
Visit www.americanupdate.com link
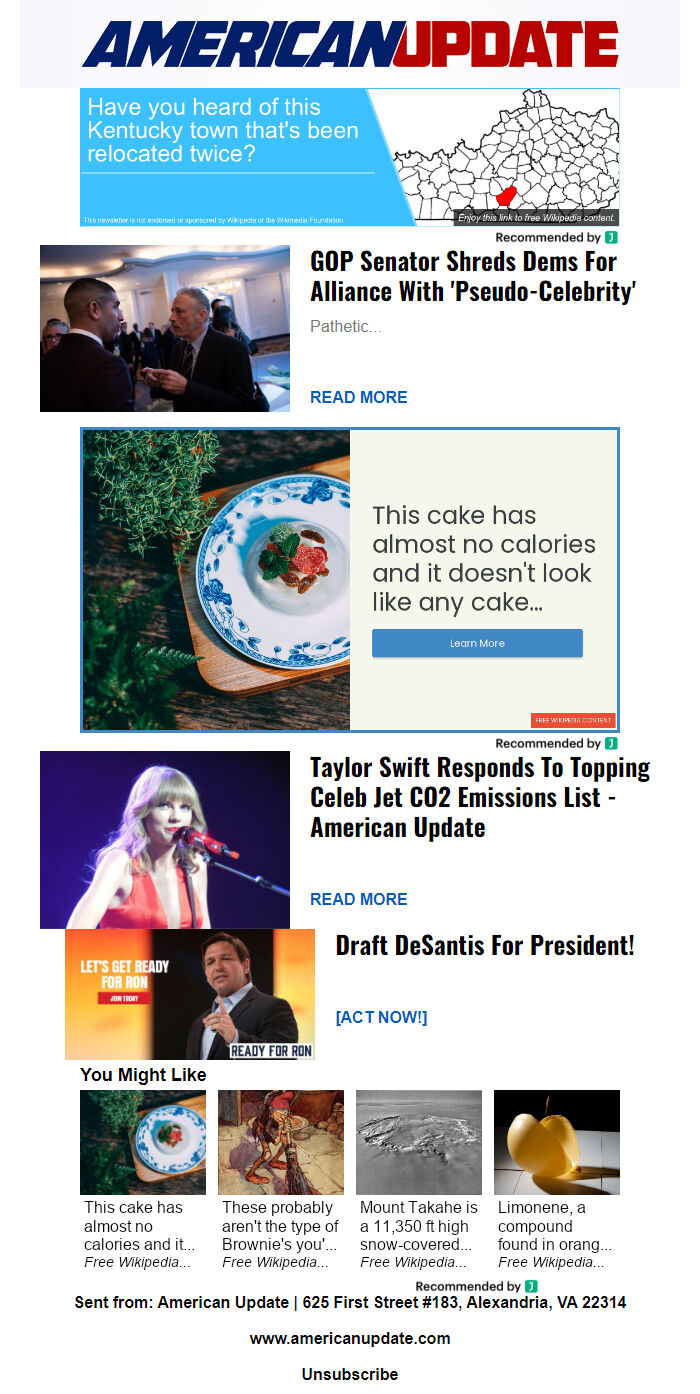point(350,1338)
